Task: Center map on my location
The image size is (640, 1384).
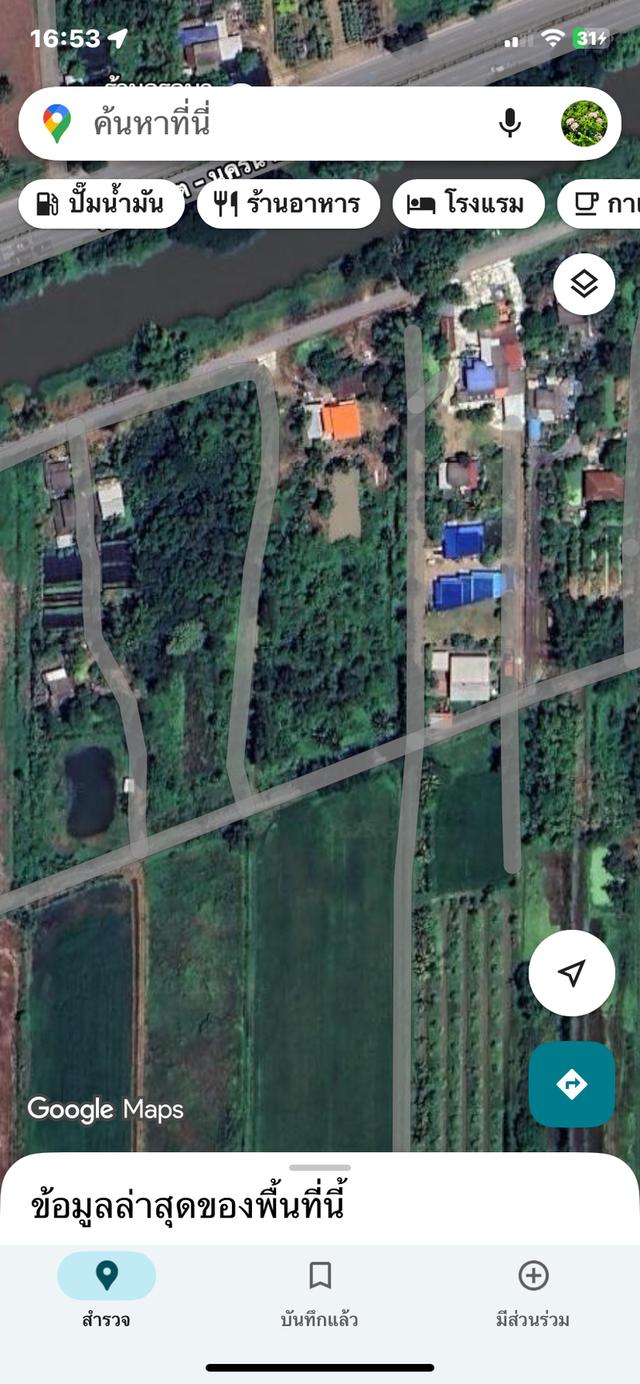Action: pos(571,974)
